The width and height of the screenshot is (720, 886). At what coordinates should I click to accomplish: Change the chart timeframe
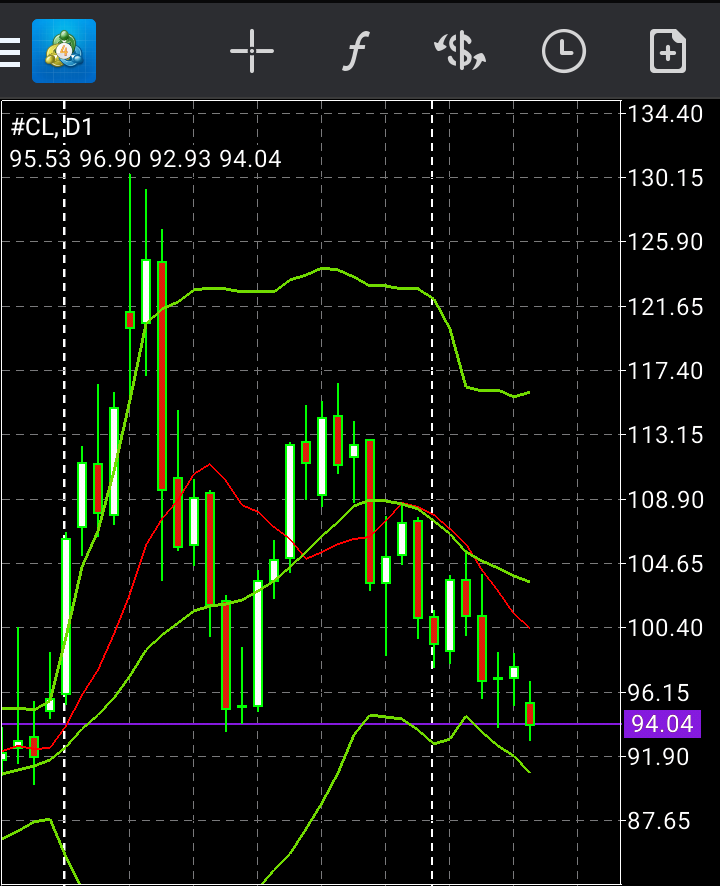pyautogui.click(x=564, y=51)
